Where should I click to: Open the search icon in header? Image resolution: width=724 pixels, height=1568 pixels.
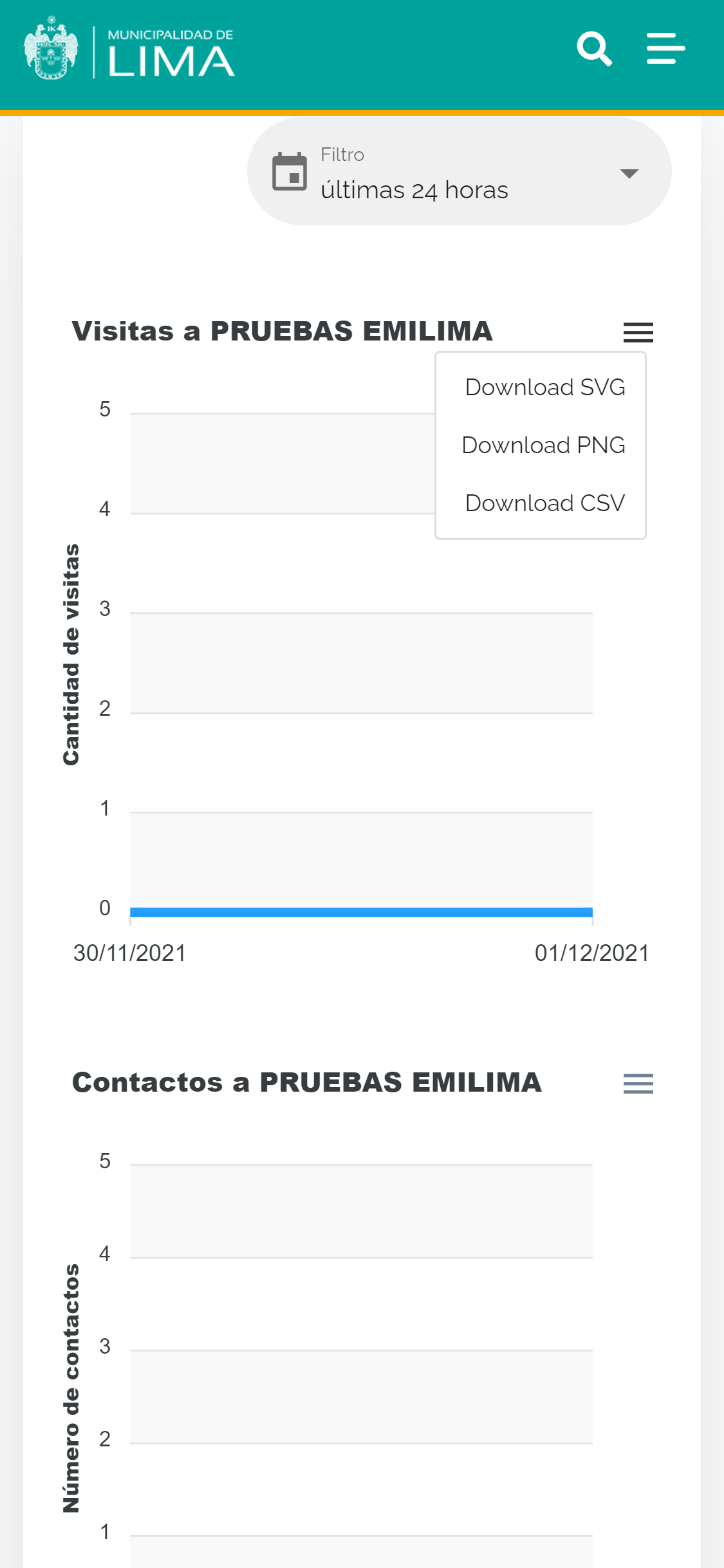595,49
